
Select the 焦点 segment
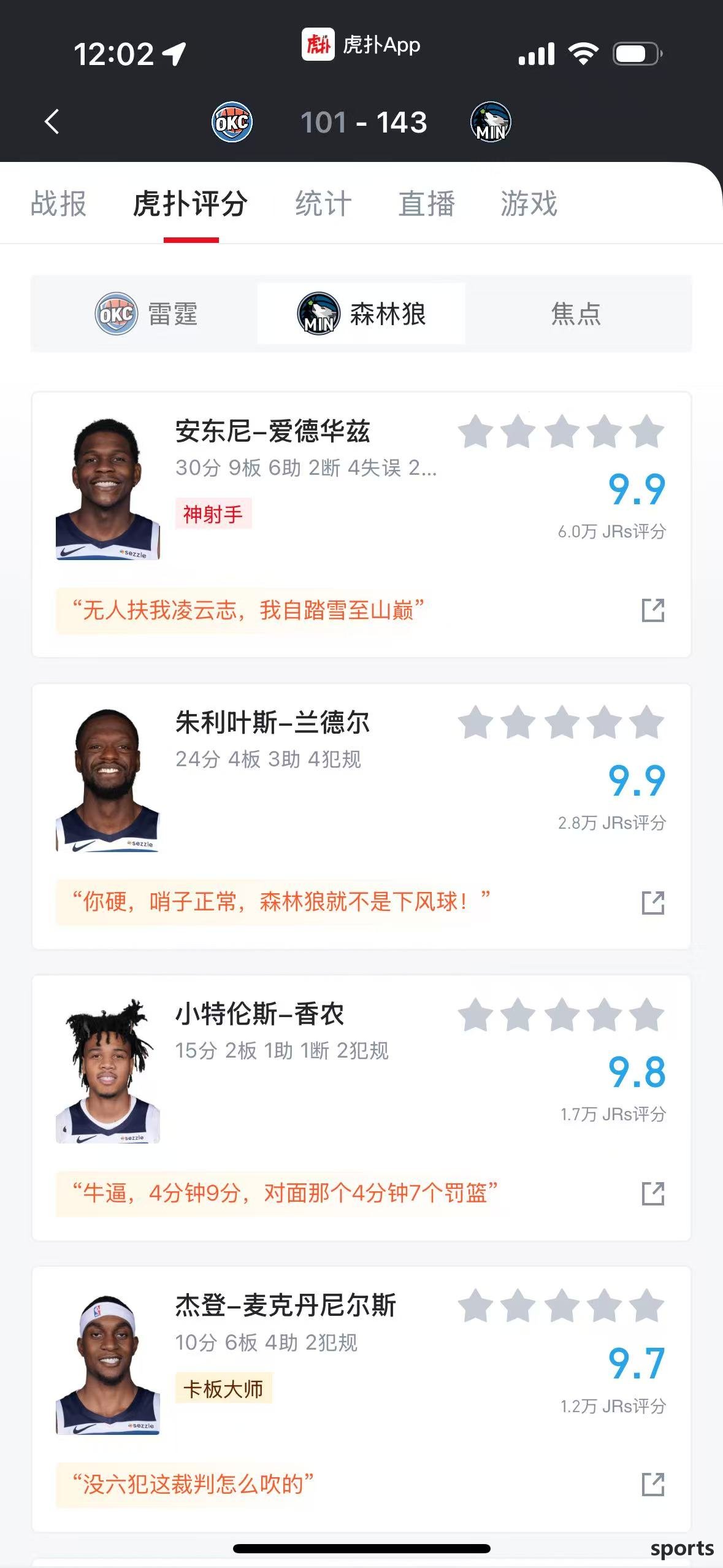pyautogui.click(x=576, y=314)
